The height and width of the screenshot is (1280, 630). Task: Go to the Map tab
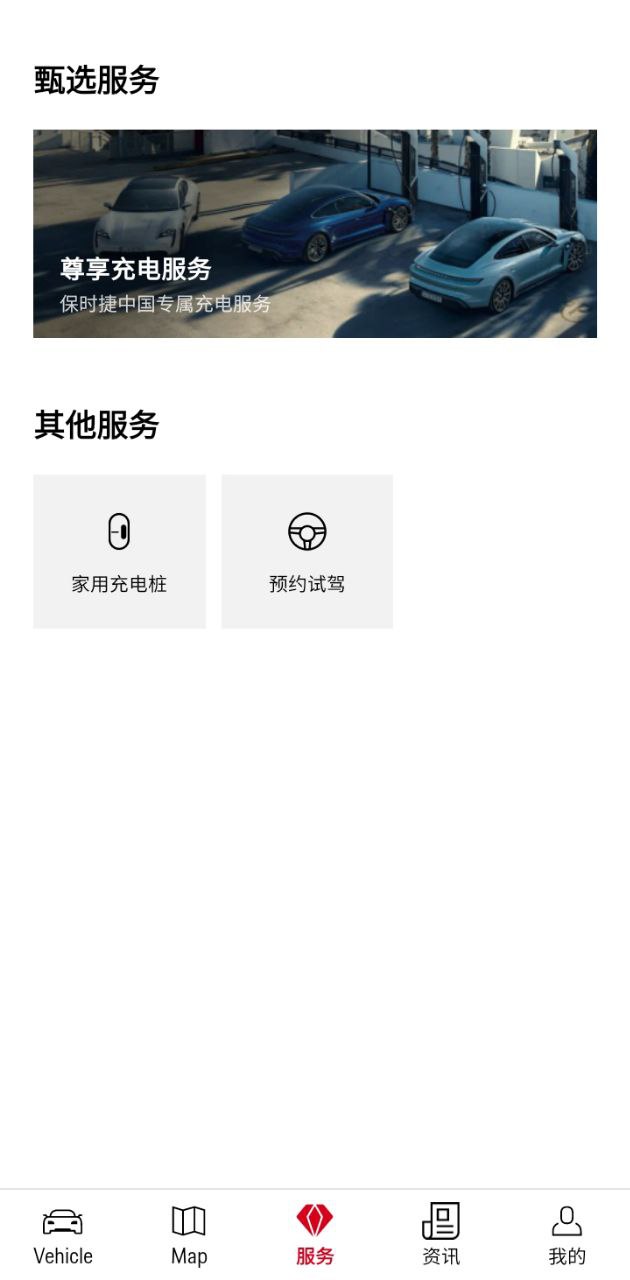pos(189,1235)
